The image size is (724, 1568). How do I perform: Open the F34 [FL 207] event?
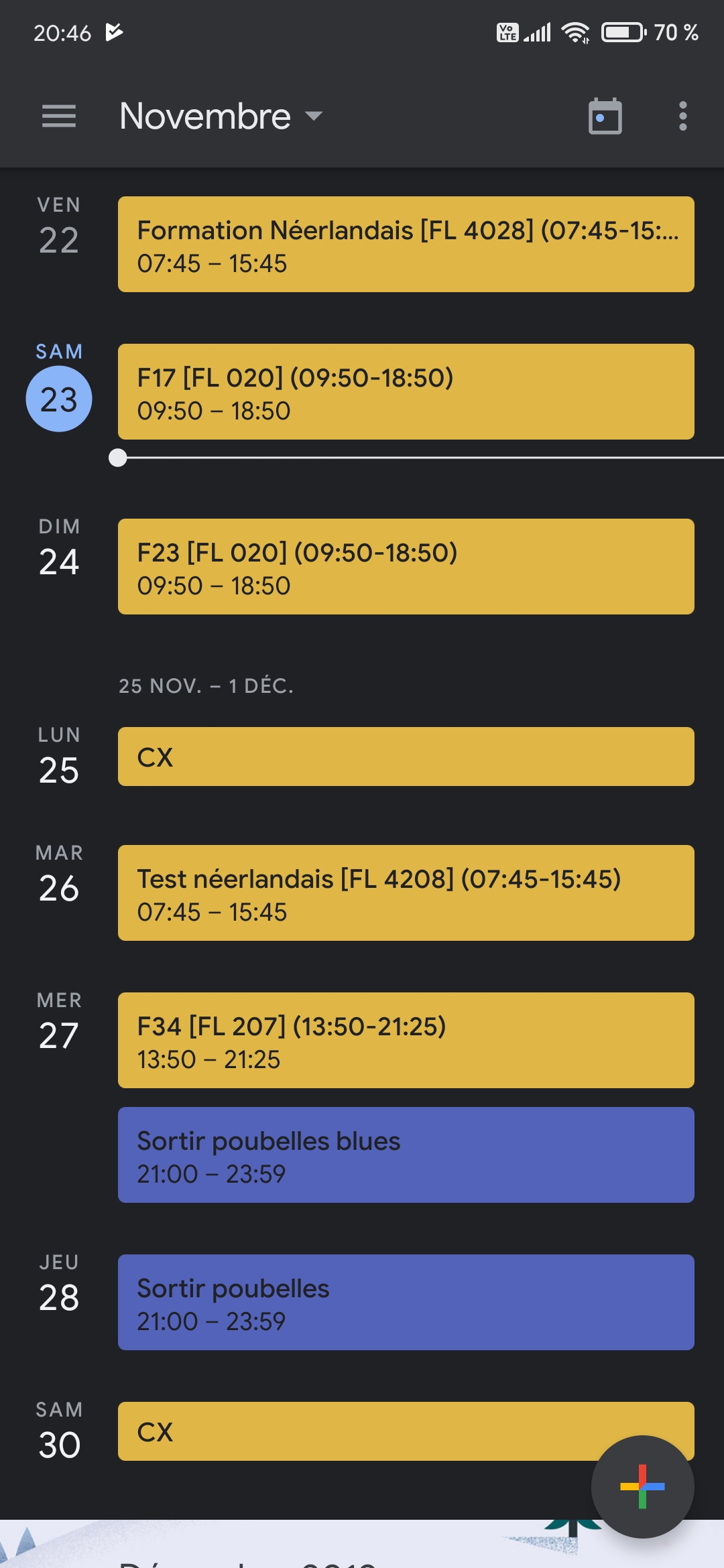pyautogui.click(x=406, y=1041)
